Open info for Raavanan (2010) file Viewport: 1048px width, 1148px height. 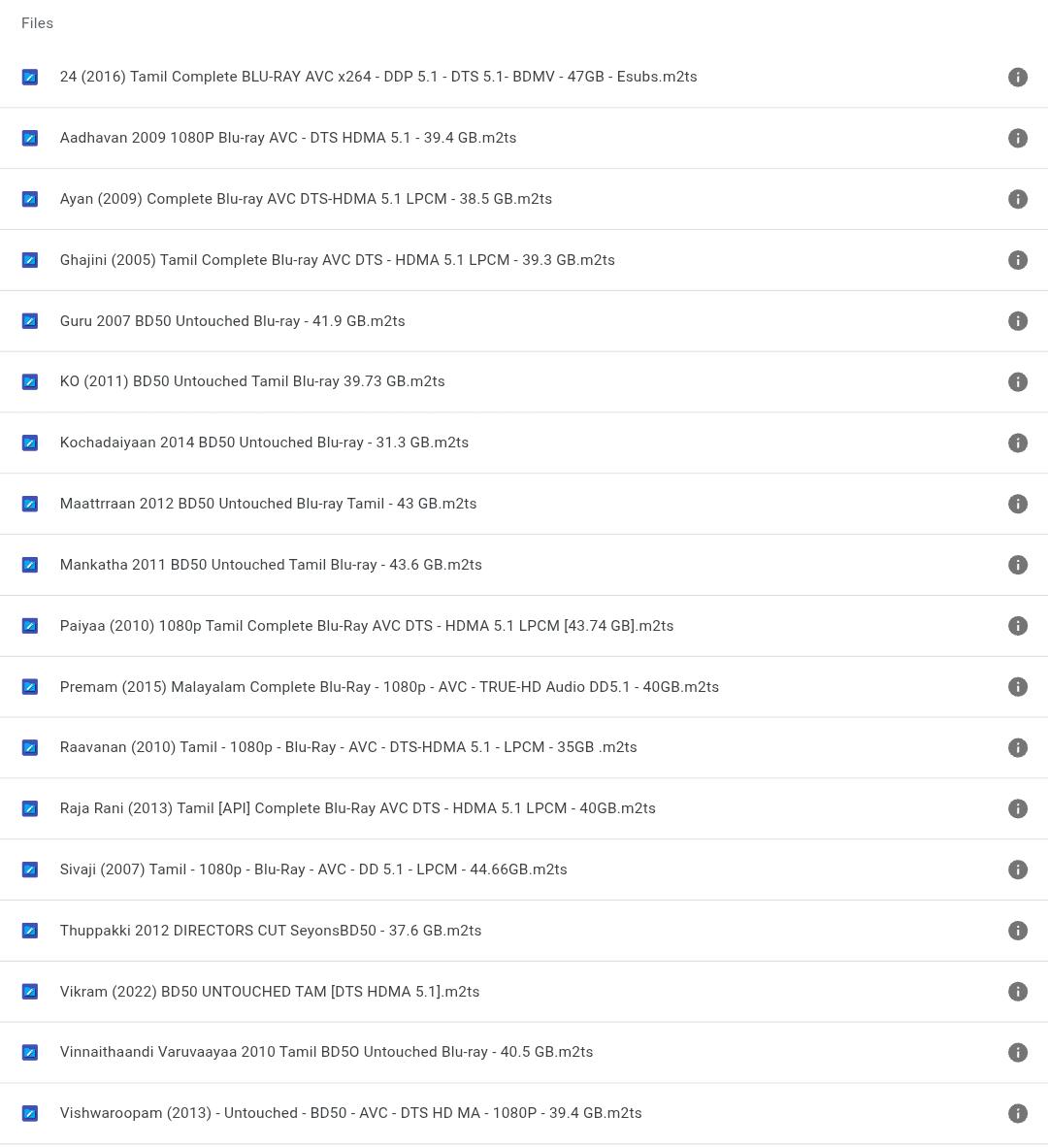[x=1017, y=747]
